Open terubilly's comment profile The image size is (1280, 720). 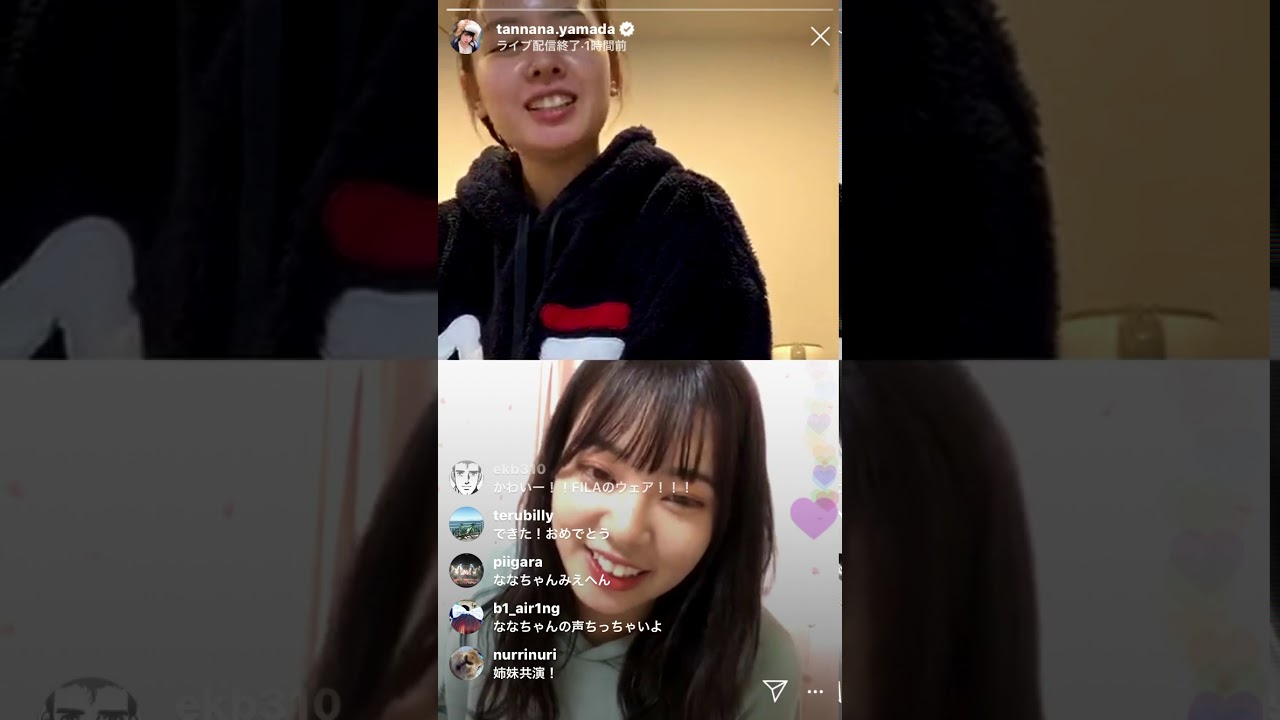point(467,524)
